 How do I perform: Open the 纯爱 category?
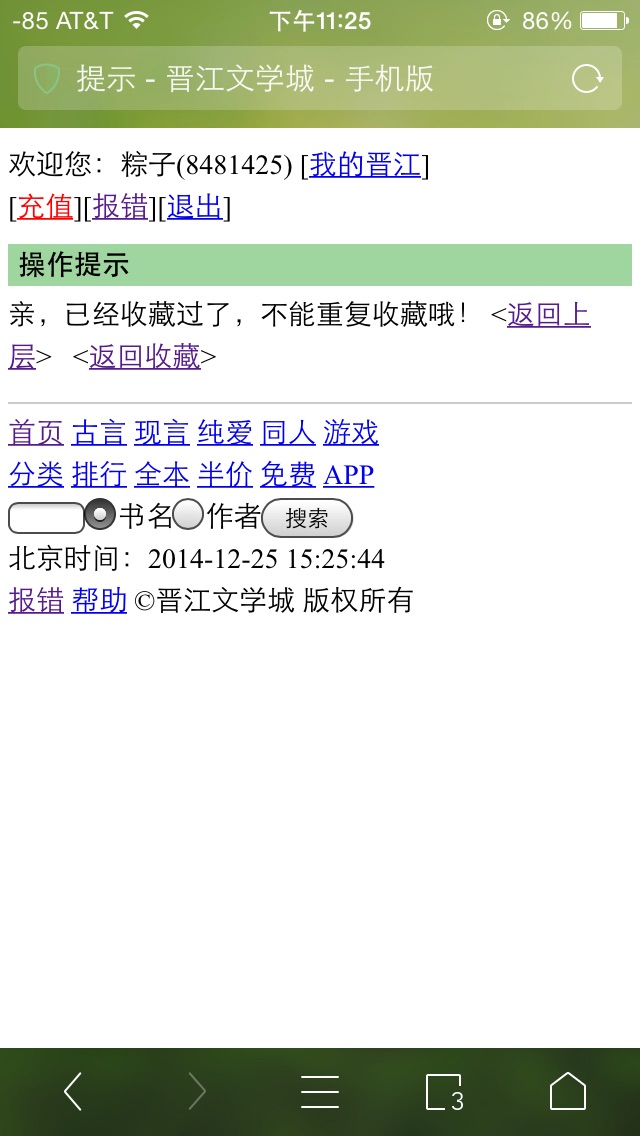(x=225, y=433)
